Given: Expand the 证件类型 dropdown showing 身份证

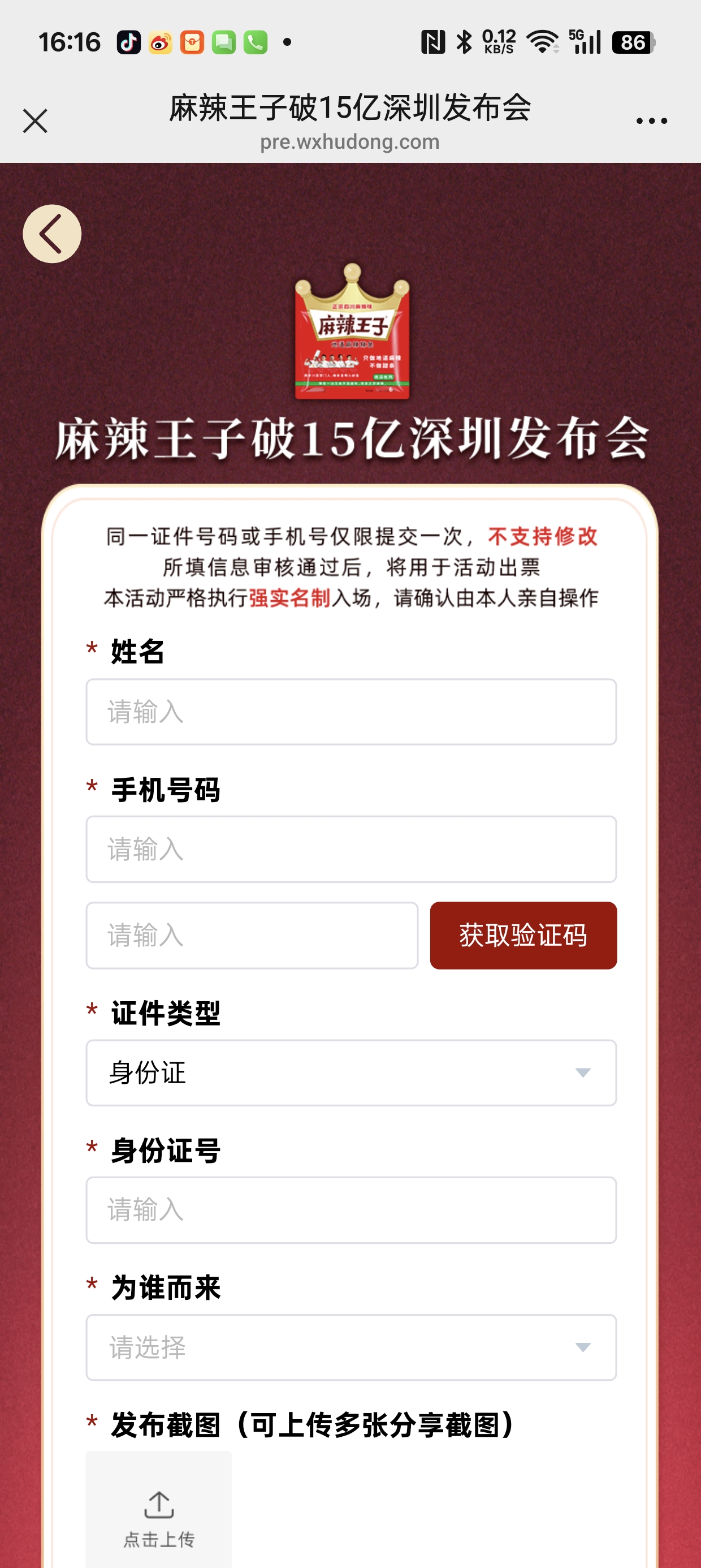Looking at the screenshot, I should [x=350, y=1072].
